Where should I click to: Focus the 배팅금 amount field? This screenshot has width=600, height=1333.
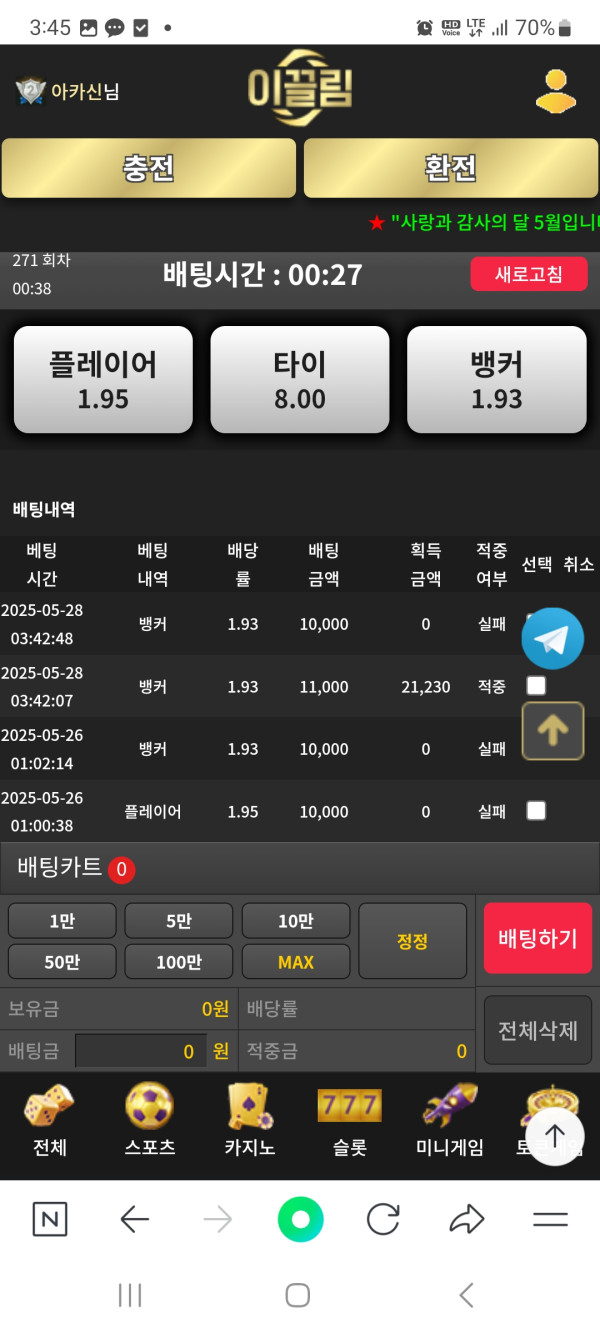pos(140,1051)
